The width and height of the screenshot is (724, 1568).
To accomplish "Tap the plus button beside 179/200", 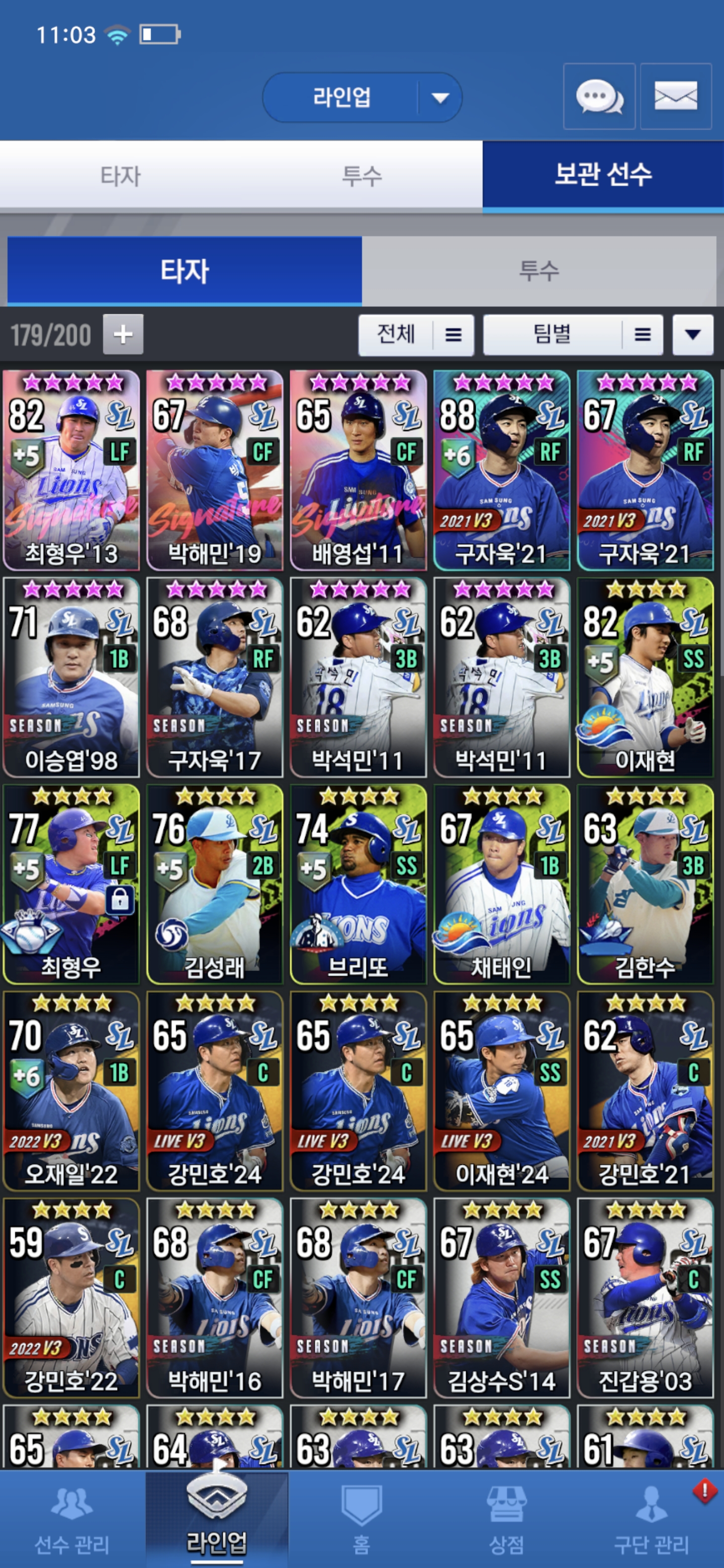I will coord(123,334).
